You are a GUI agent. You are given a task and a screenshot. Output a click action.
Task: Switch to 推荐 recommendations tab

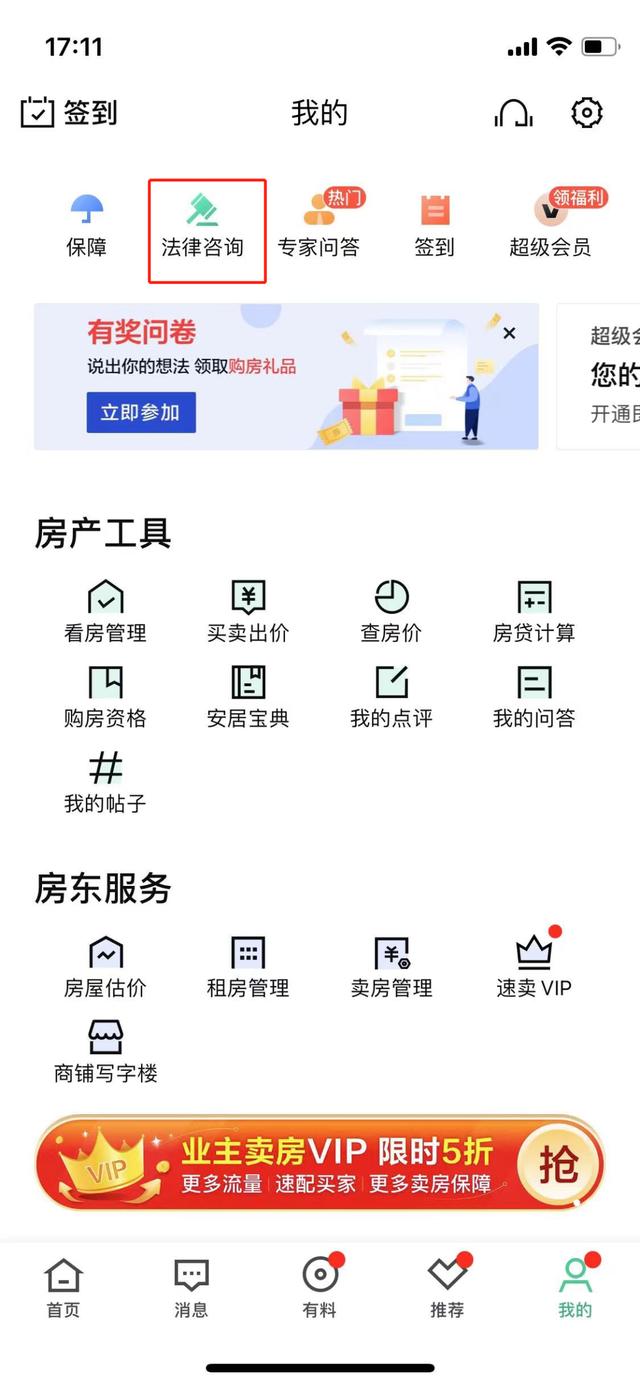coord(447,1288)
